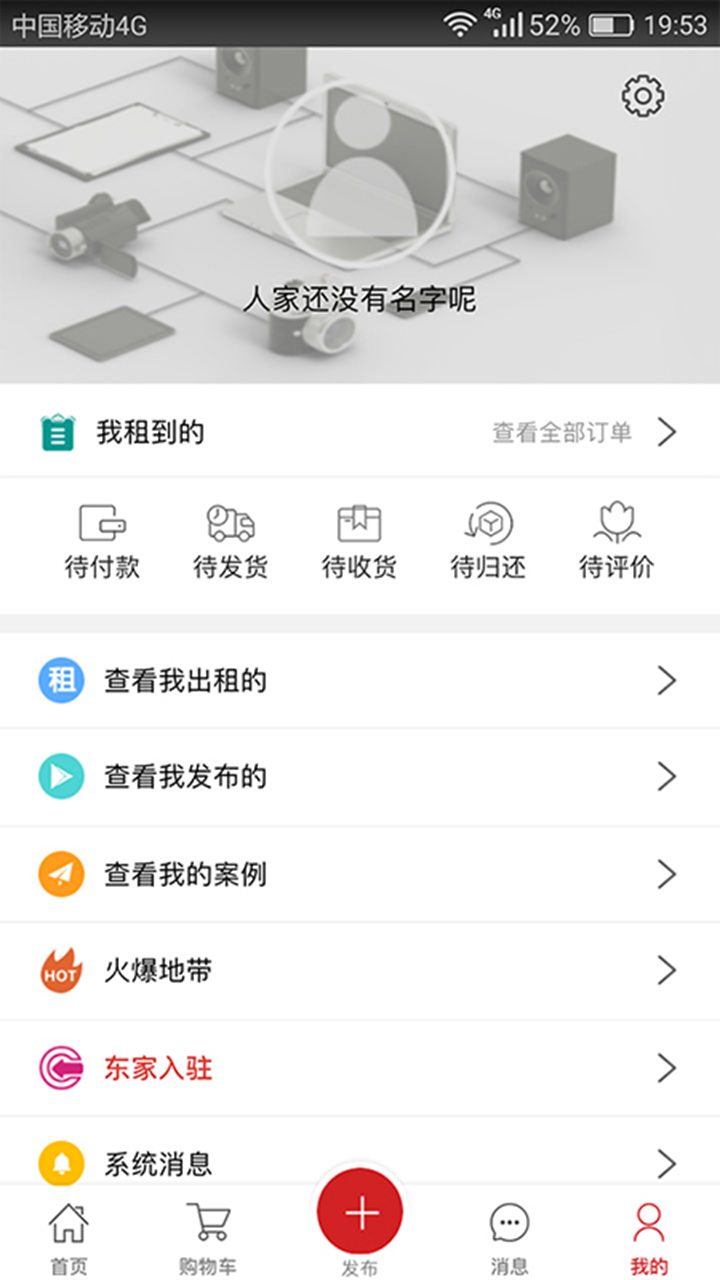Select the 我的 profile tab
The width and height of the screenshot is (720, 1280).
pyautogui.click(x=649, y=1238)
